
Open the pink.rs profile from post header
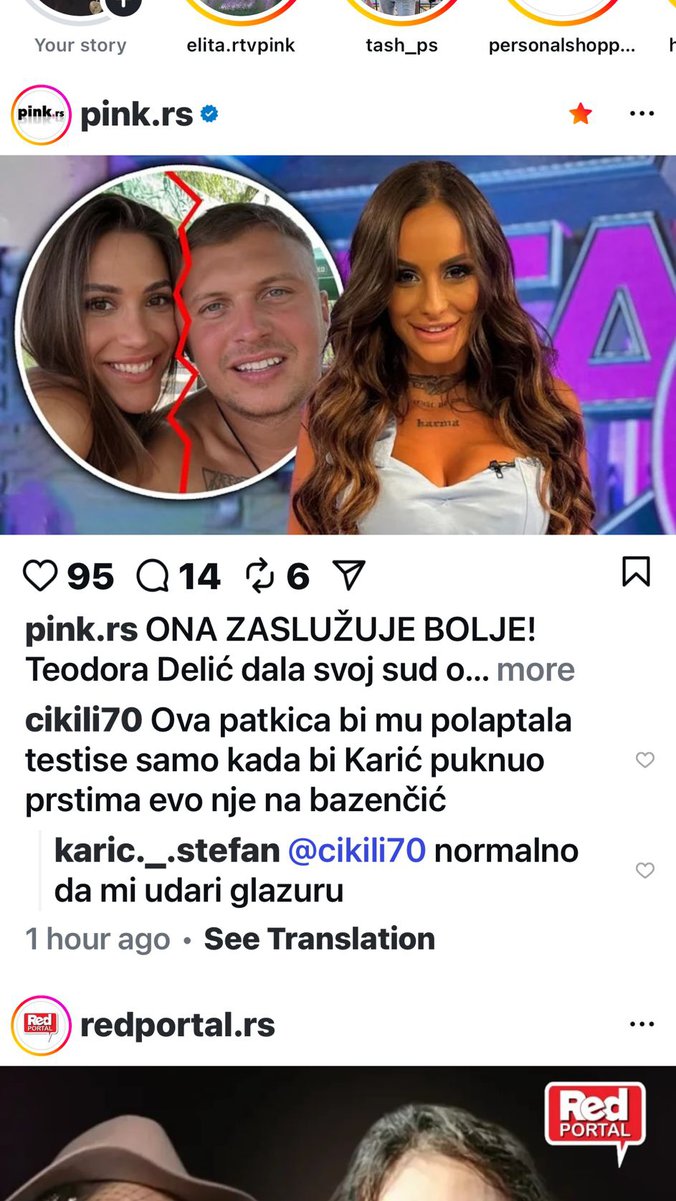click(136, 115)
